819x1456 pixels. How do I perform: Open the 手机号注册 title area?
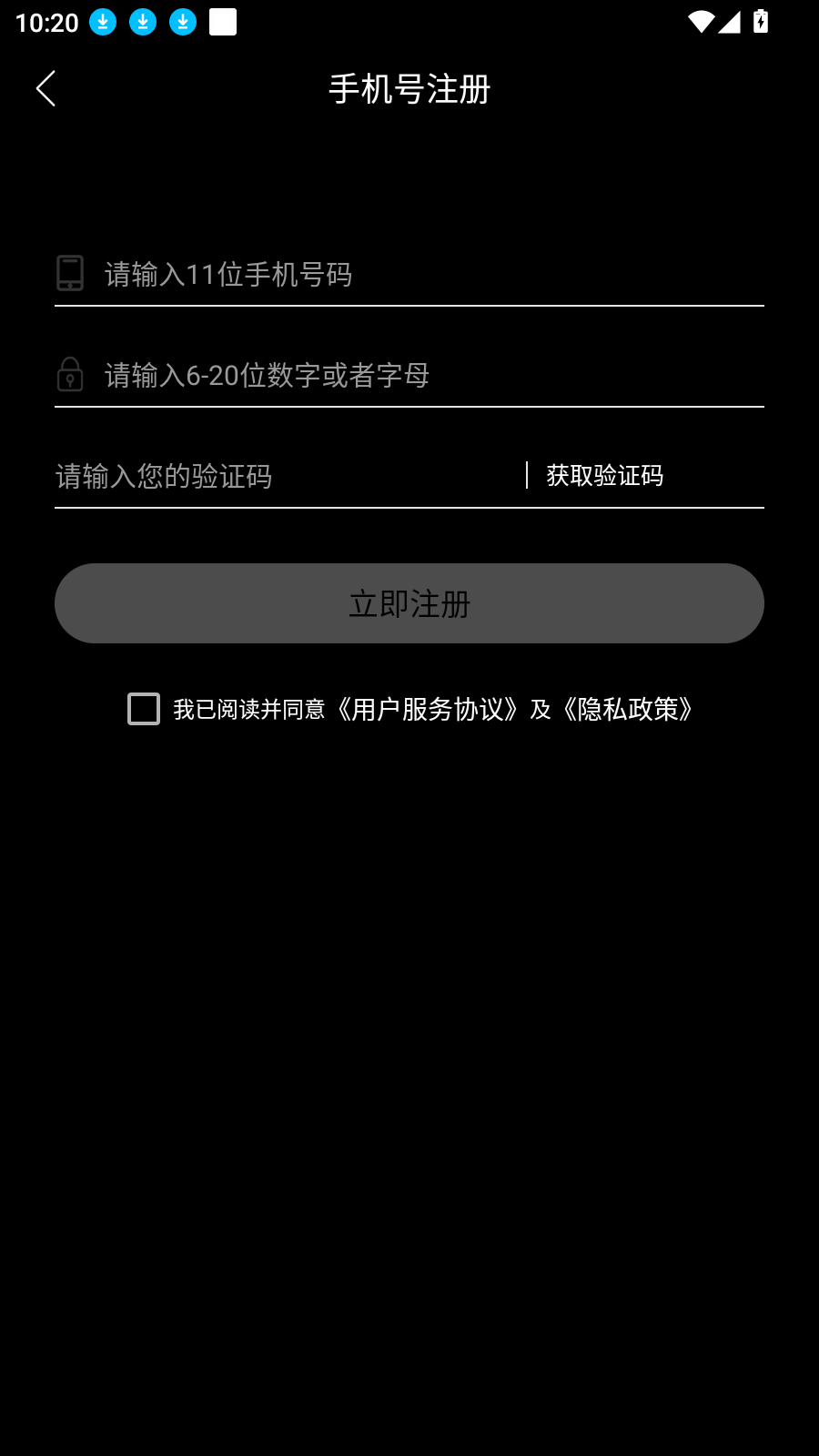[409, 89]
